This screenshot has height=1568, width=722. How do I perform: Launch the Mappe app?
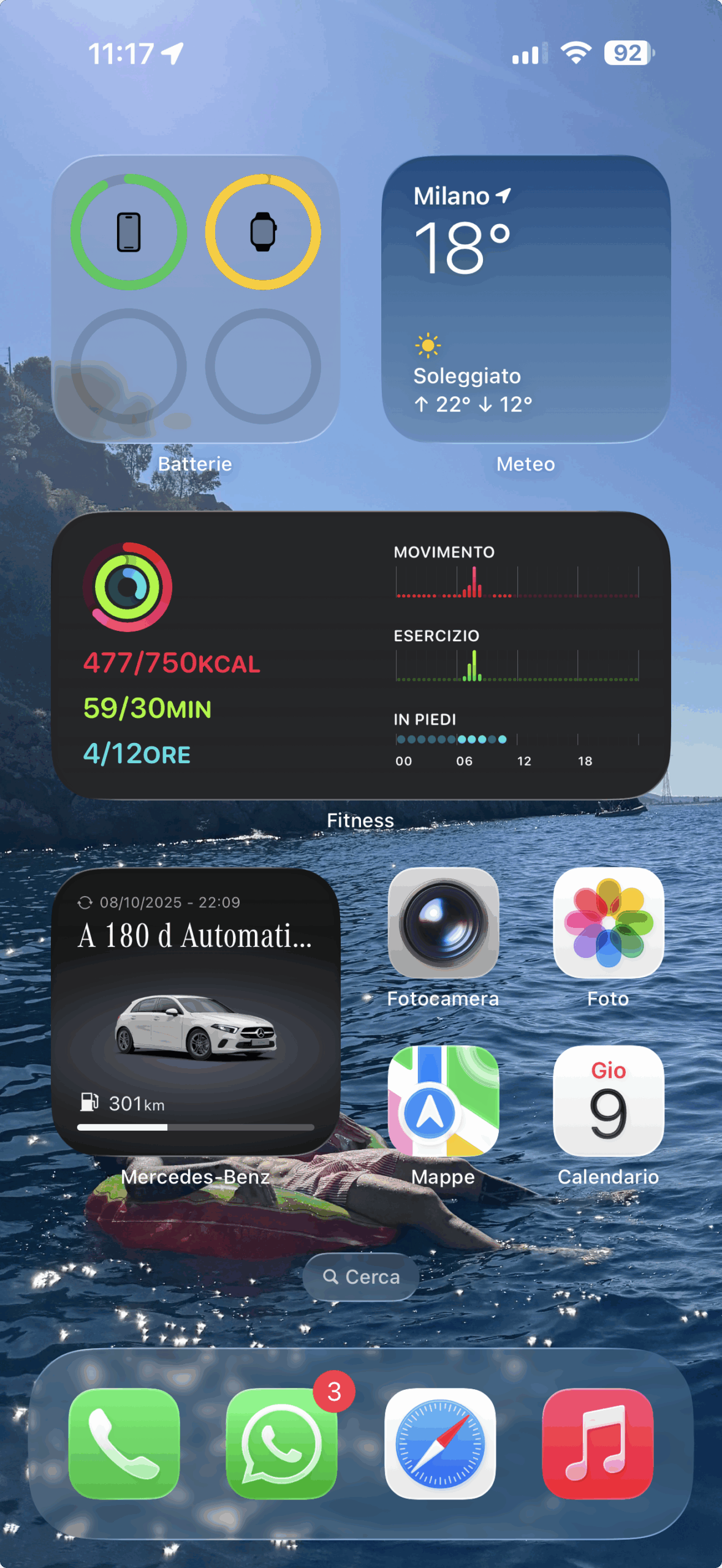443,1101
